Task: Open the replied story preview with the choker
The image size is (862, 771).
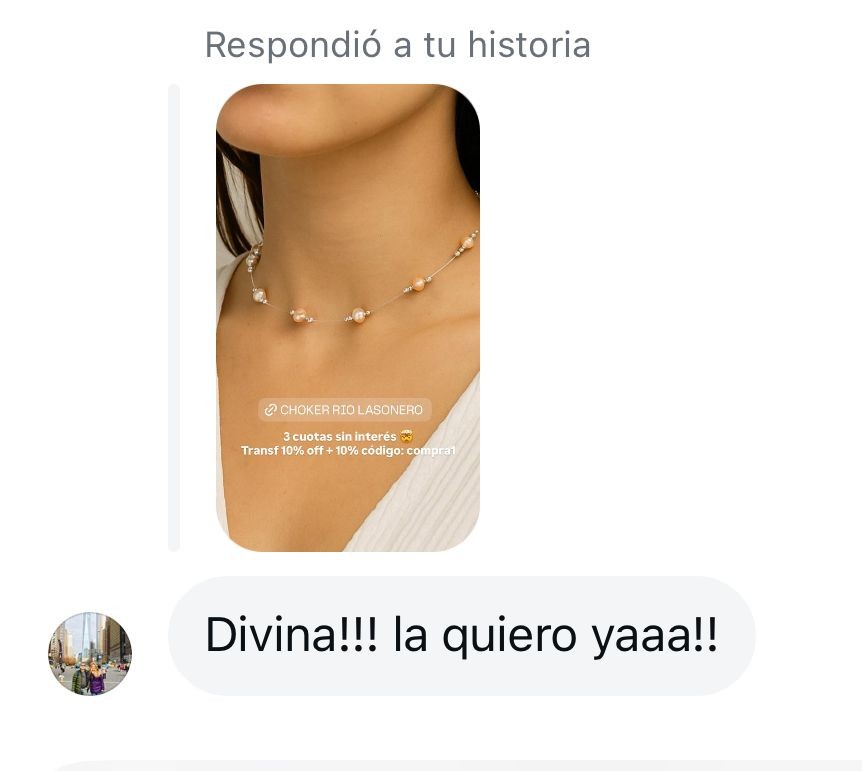Action: tap(348, 317)
